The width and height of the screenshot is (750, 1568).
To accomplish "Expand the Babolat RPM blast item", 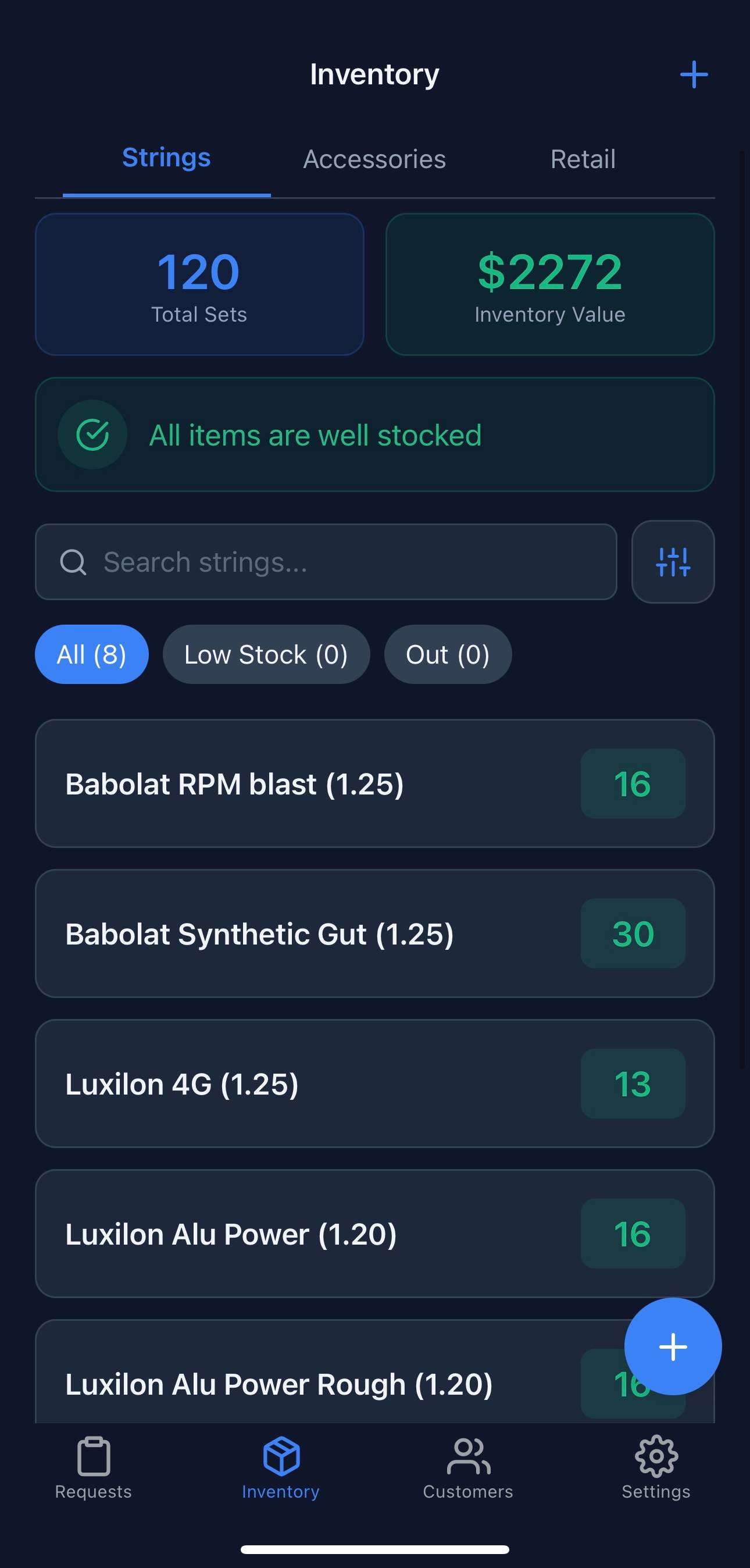I will [x=374, y=784].
